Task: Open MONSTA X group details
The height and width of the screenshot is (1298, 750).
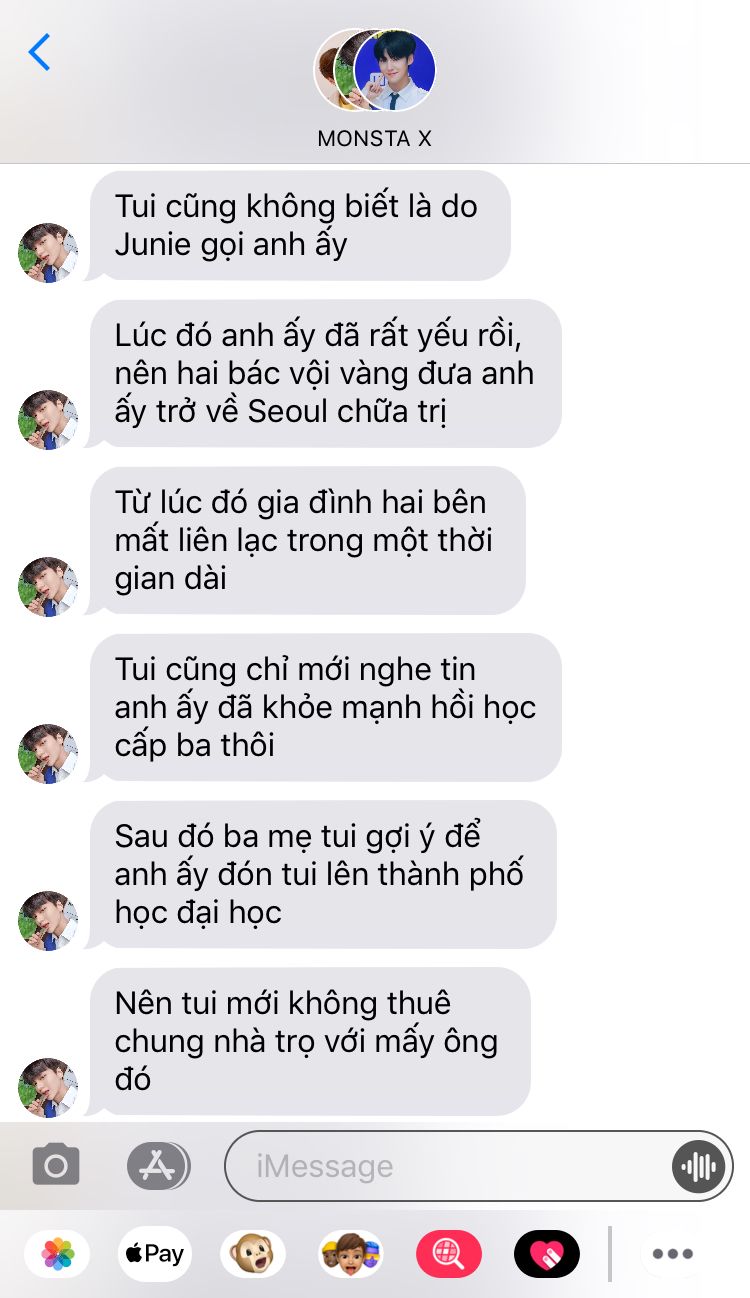Action: pos(375,89)
